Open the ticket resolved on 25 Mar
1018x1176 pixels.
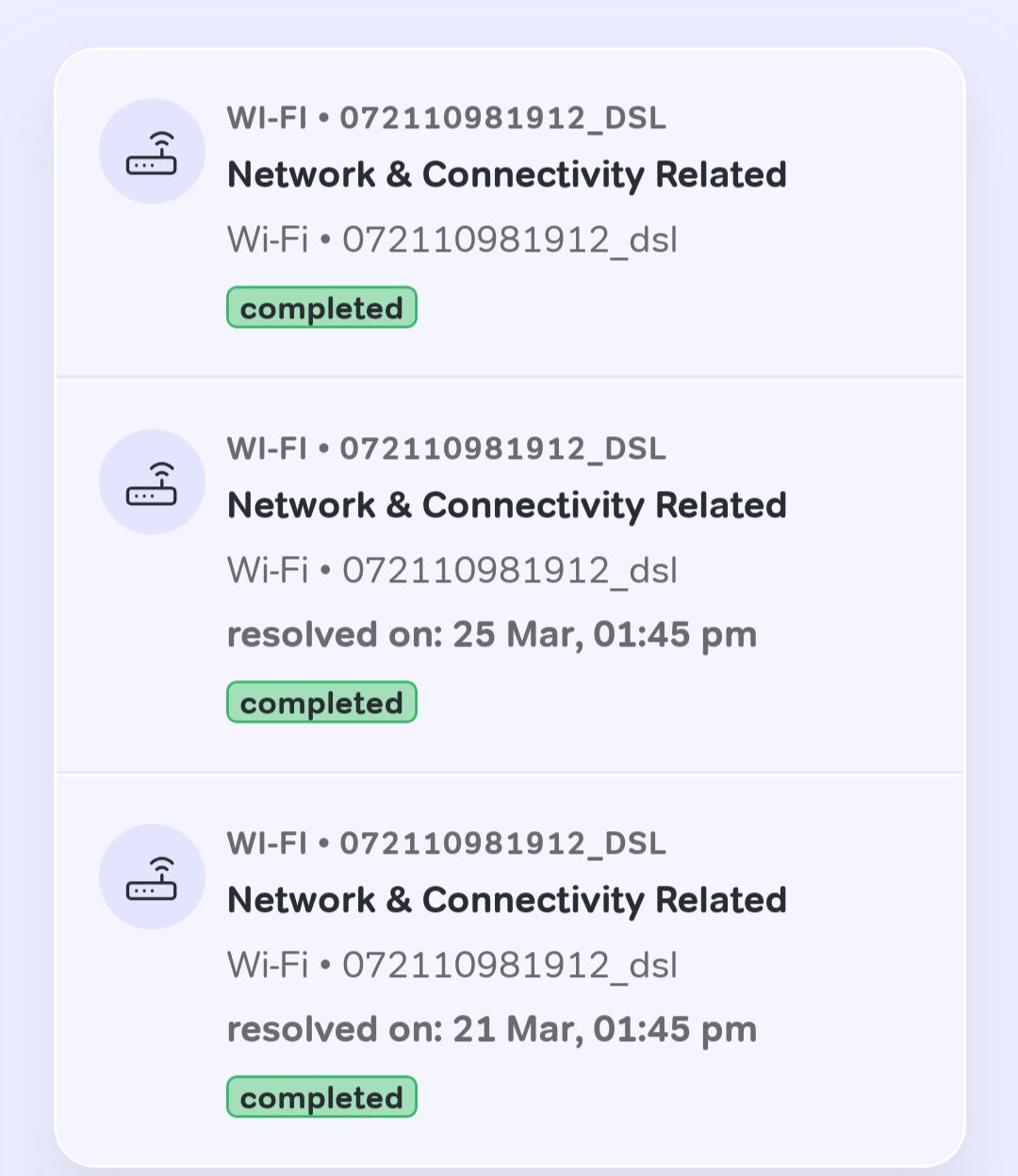[509, 575]
